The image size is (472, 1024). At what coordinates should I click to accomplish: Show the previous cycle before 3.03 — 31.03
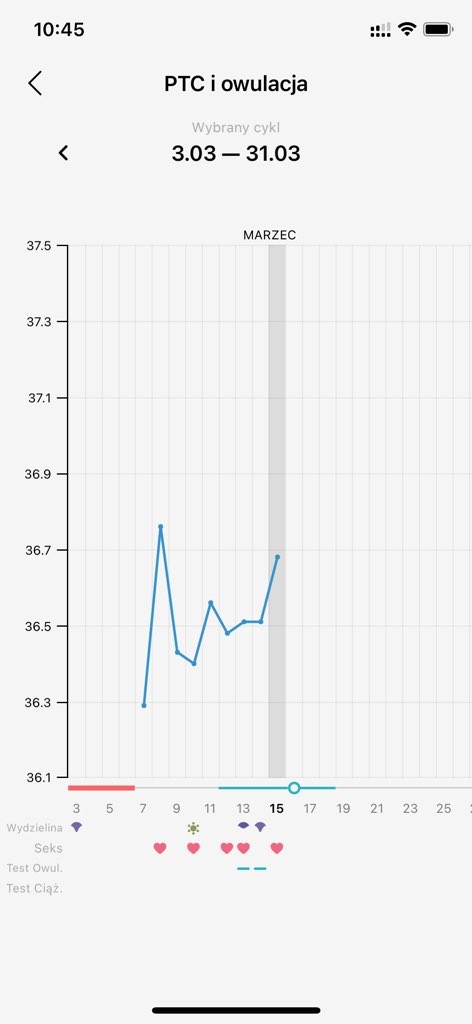tap(63, 153)
